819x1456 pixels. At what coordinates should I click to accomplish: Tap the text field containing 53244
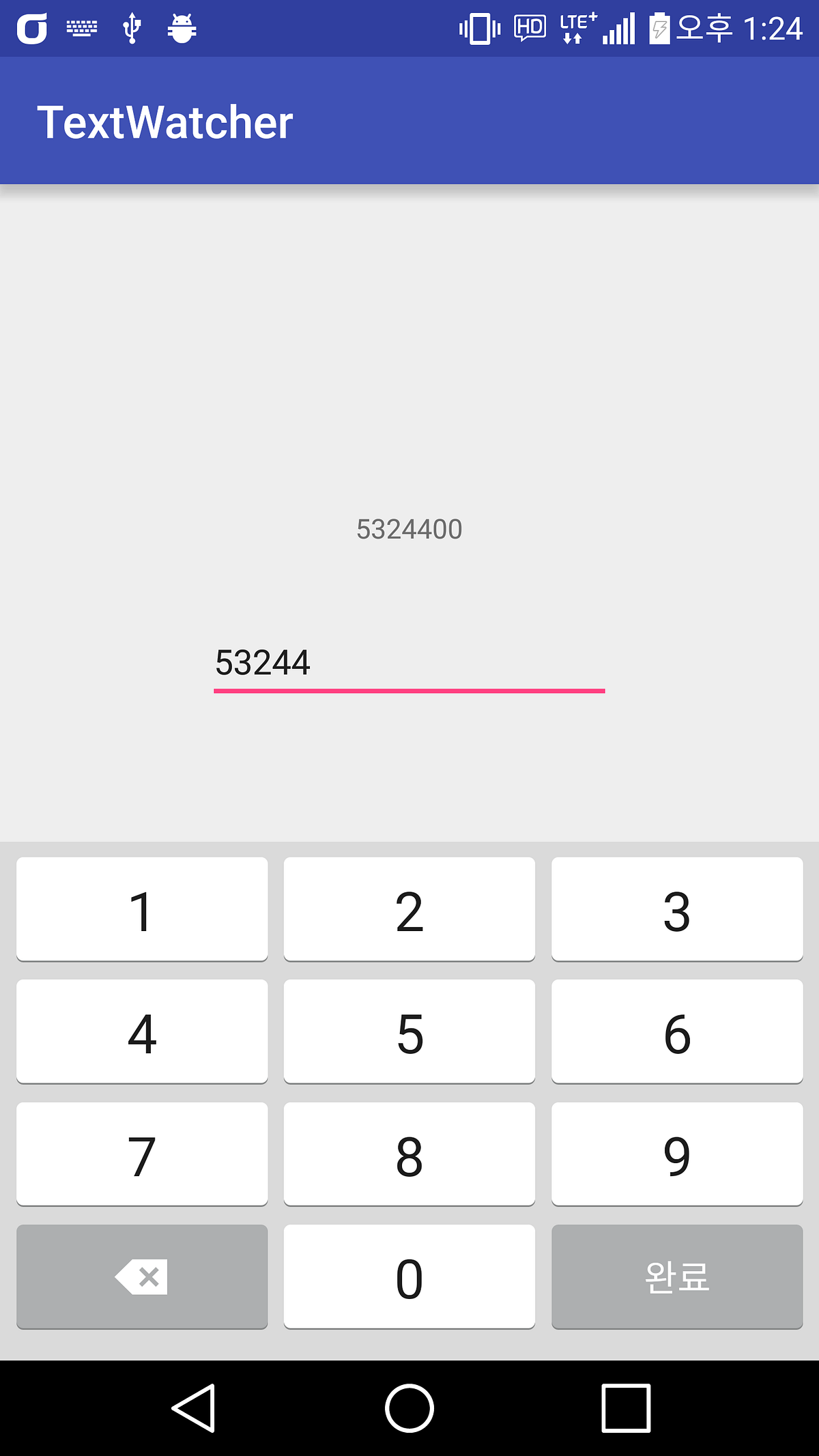click(x=409, y=666)
